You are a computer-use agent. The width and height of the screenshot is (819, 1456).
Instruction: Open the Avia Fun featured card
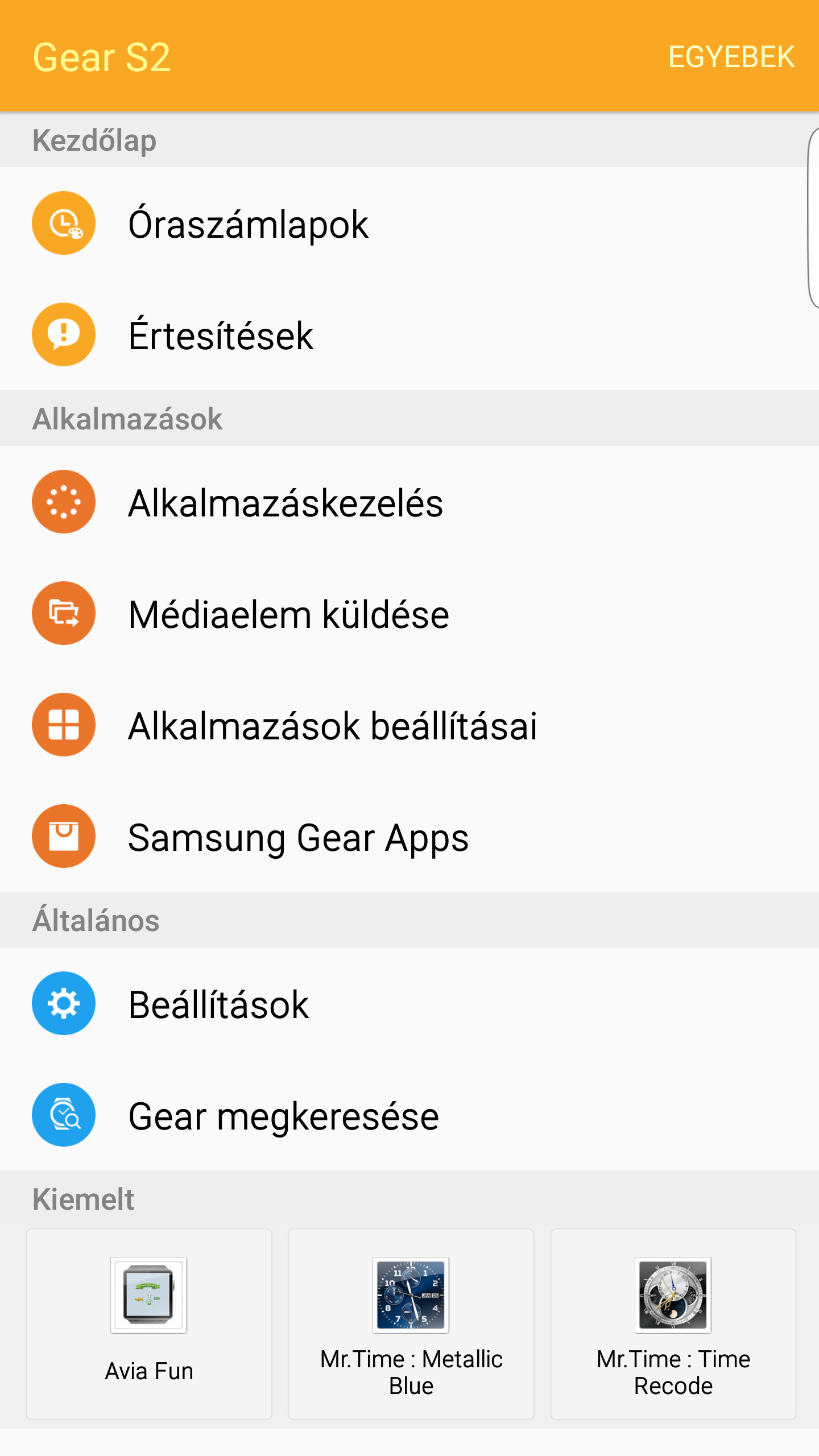point(149,1324)
